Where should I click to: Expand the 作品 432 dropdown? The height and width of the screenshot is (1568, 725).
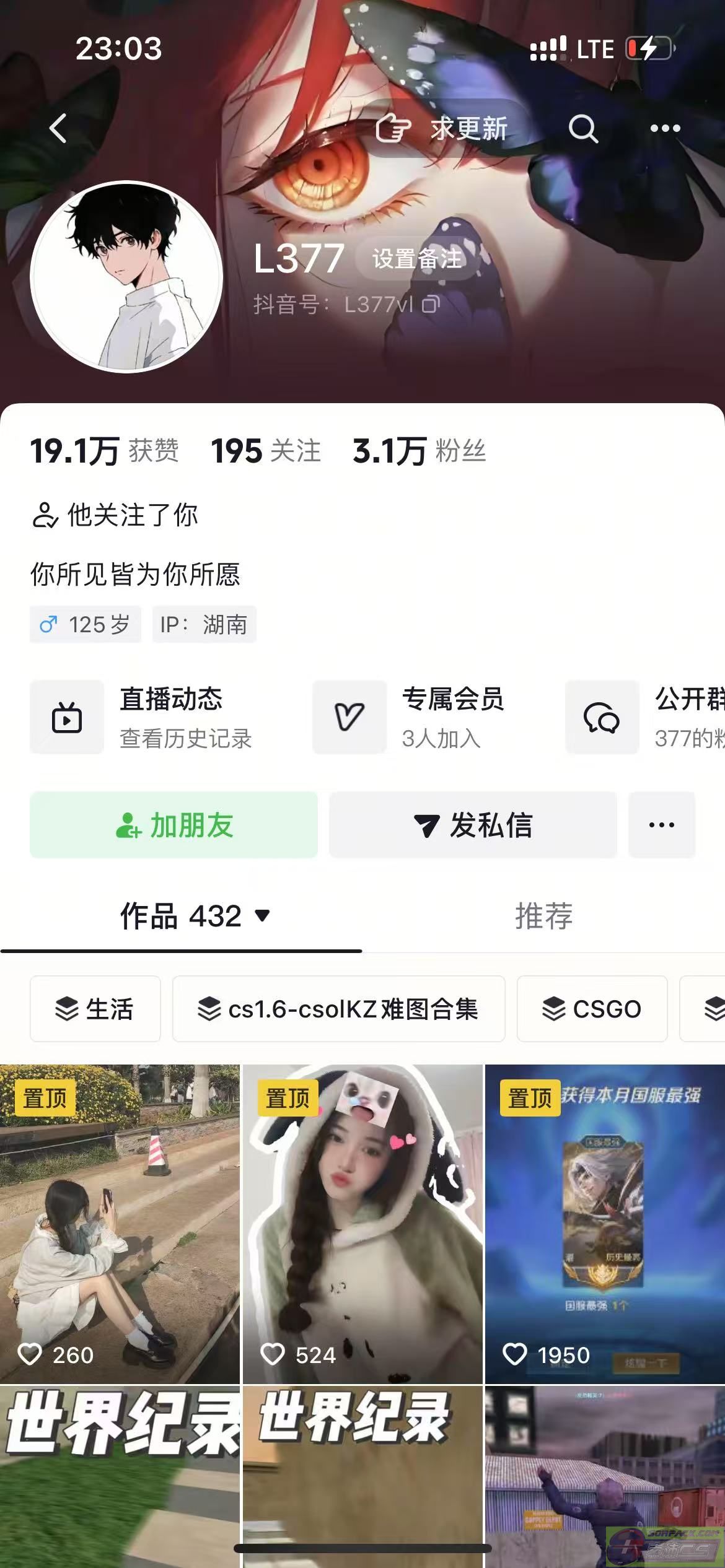click(x=195, y=916)
